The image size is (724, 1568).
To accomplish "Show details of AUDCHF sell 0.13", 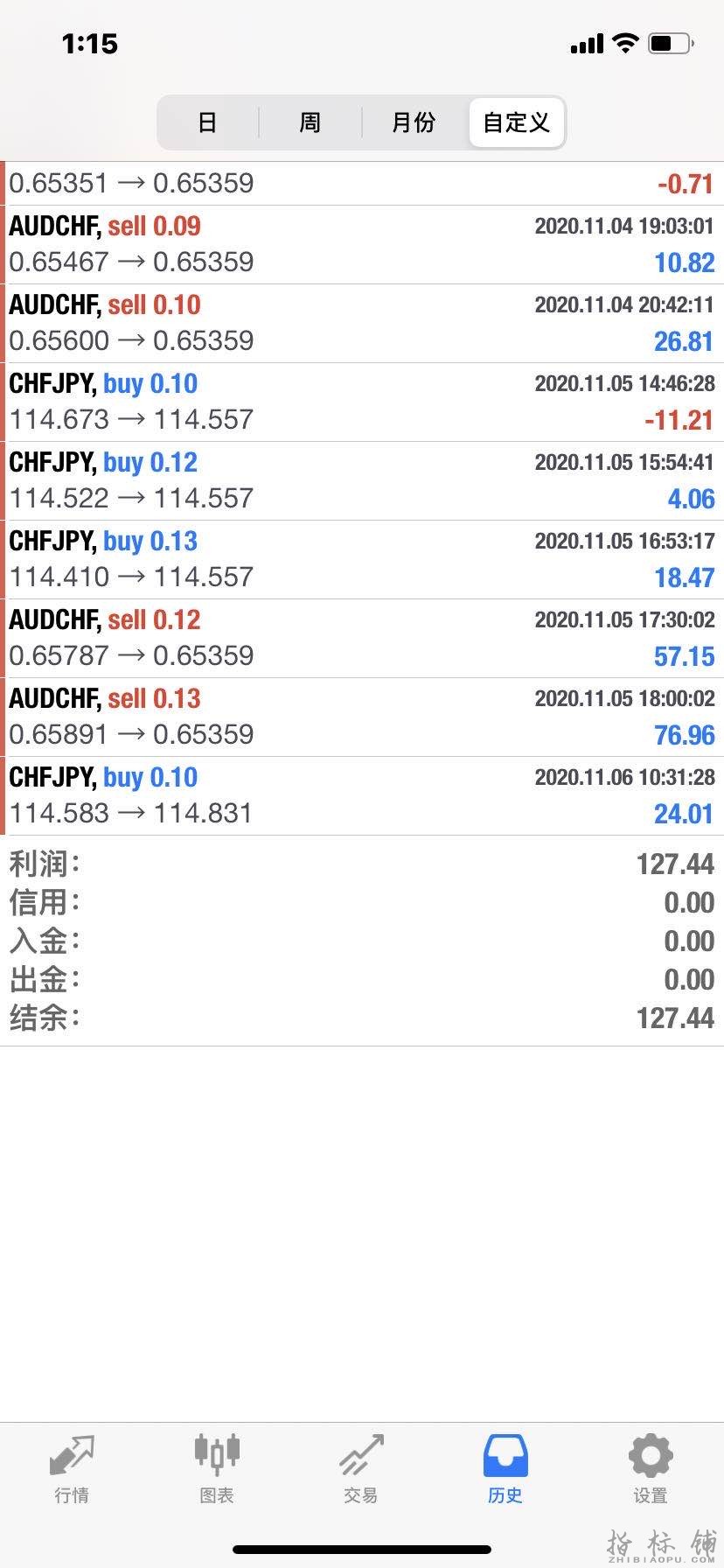I will (362, 717).
